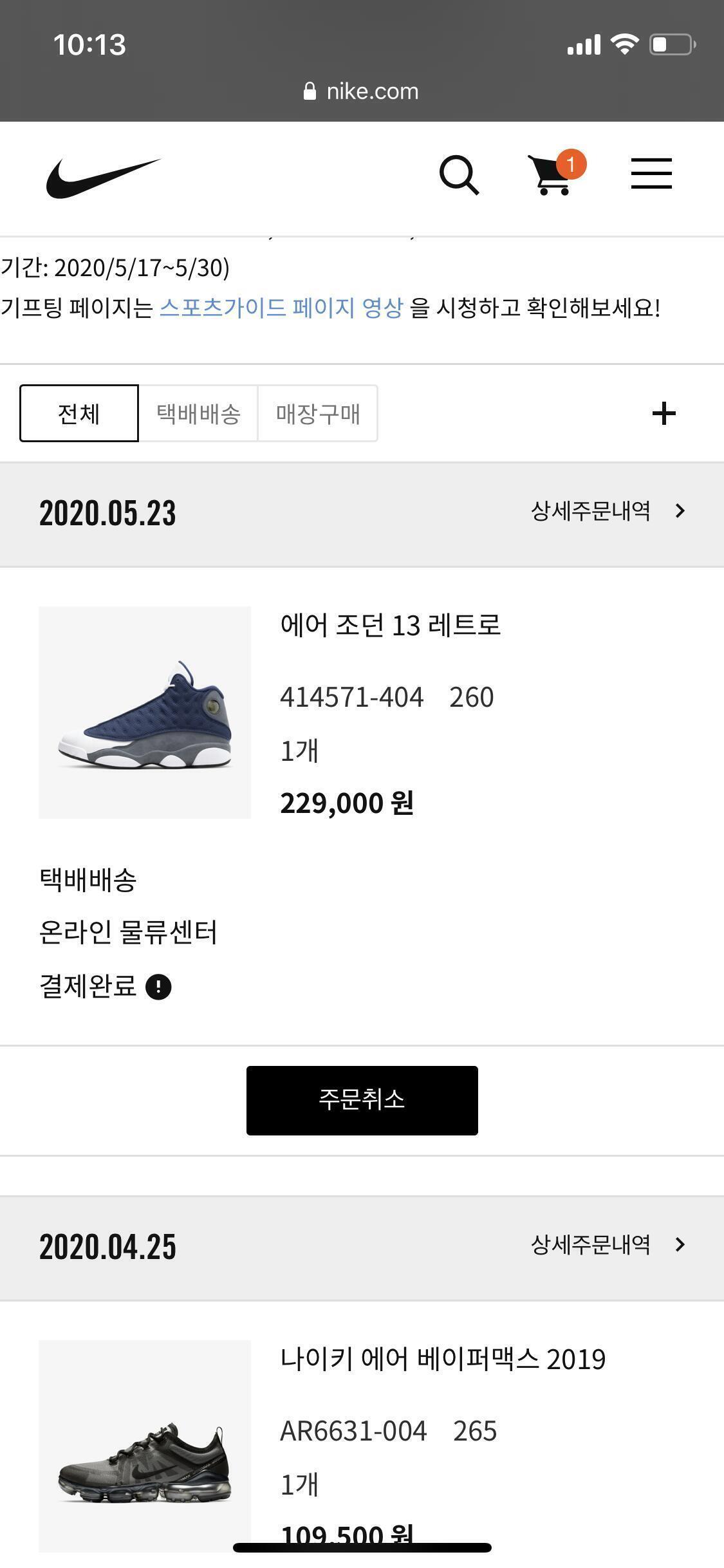Open the search magnifier icon
The width and height of the screenshot is (724, 1568).
458,174
